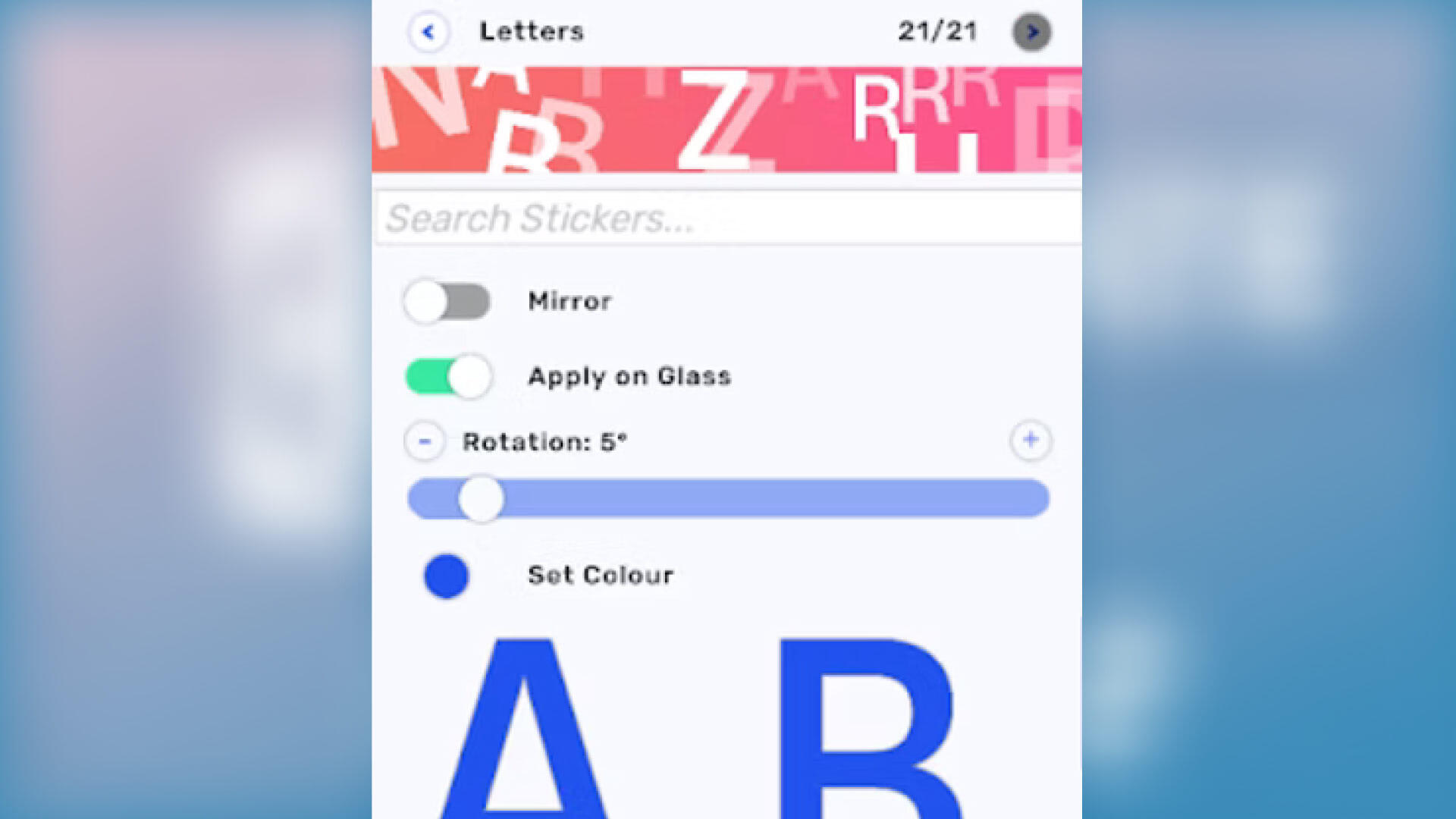Turn off Apply on Glass
Image resolution: width=1456 pixels, height=819 pixels.
tap(448, 377)
